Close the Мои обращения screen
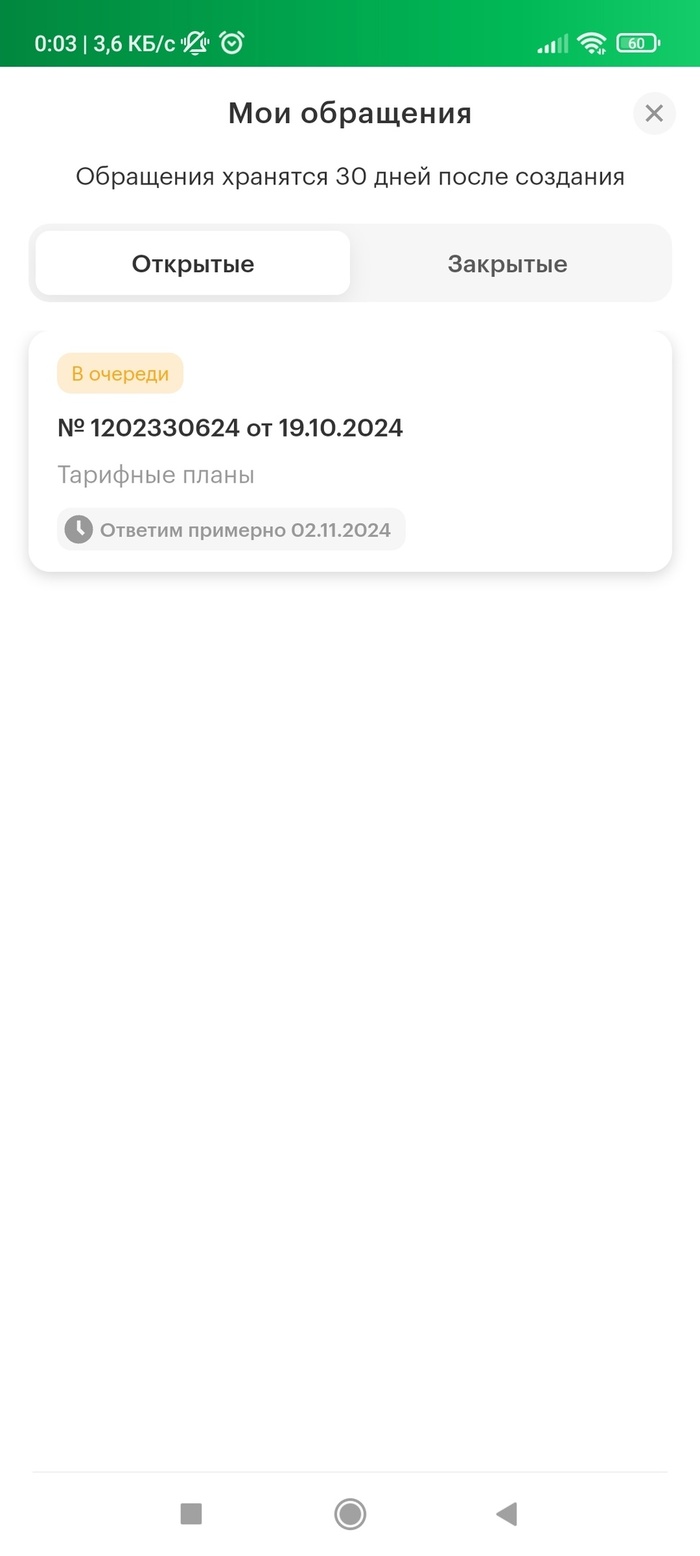700x1556 pixels. (654, 113)
